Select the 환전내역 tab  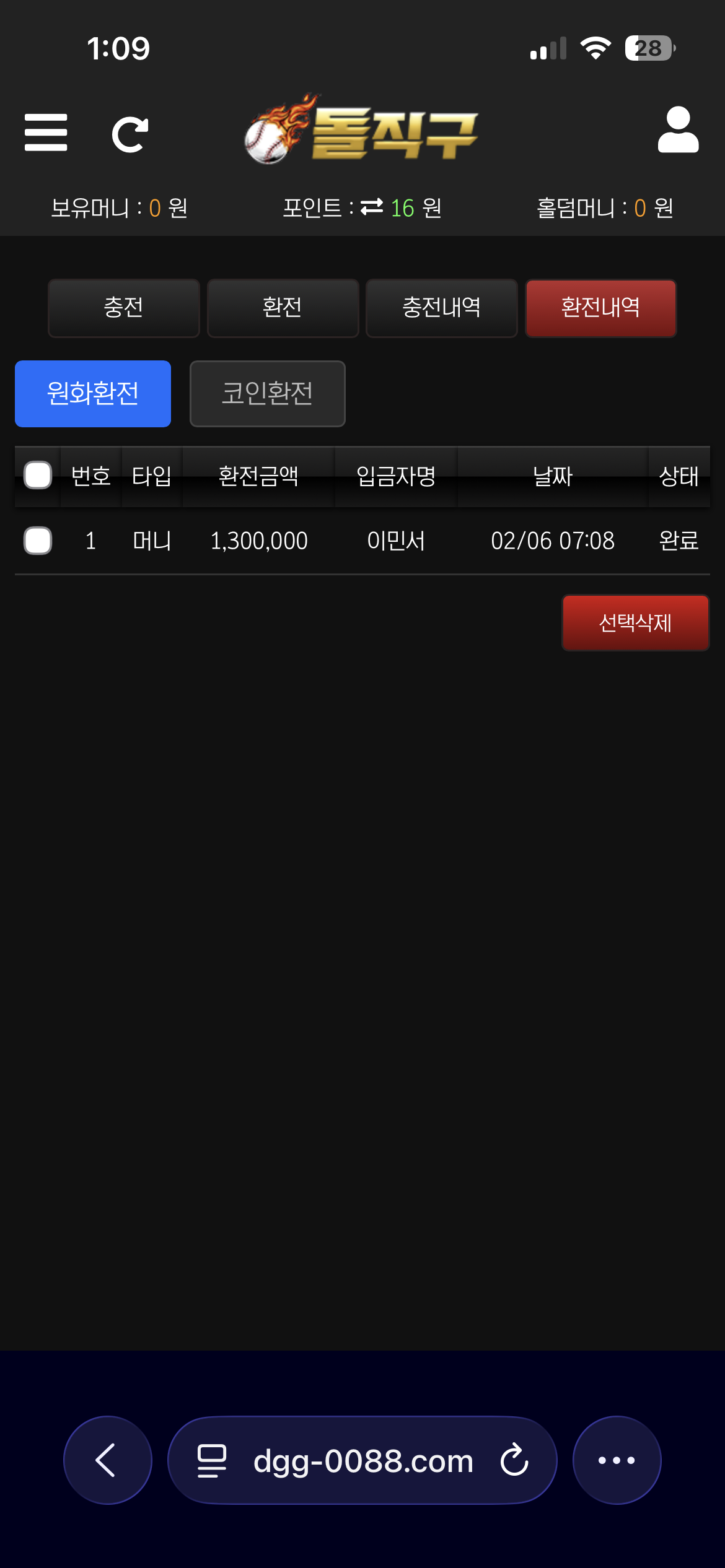tap(600, 308)
